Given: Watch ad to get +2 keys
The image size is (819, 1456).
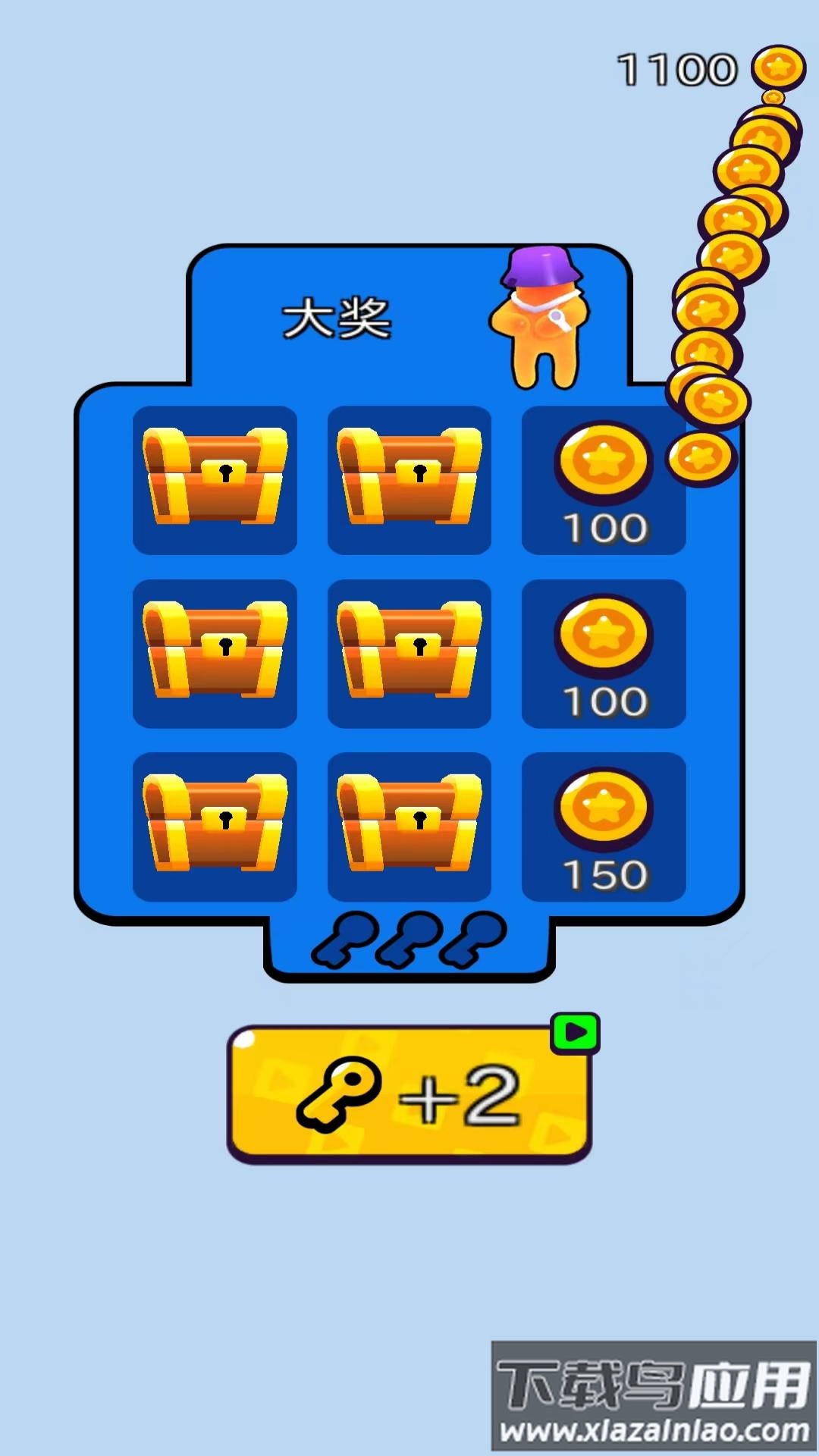Looking at the screenshot, I should pyautogui.click(x=409, y=1094).
